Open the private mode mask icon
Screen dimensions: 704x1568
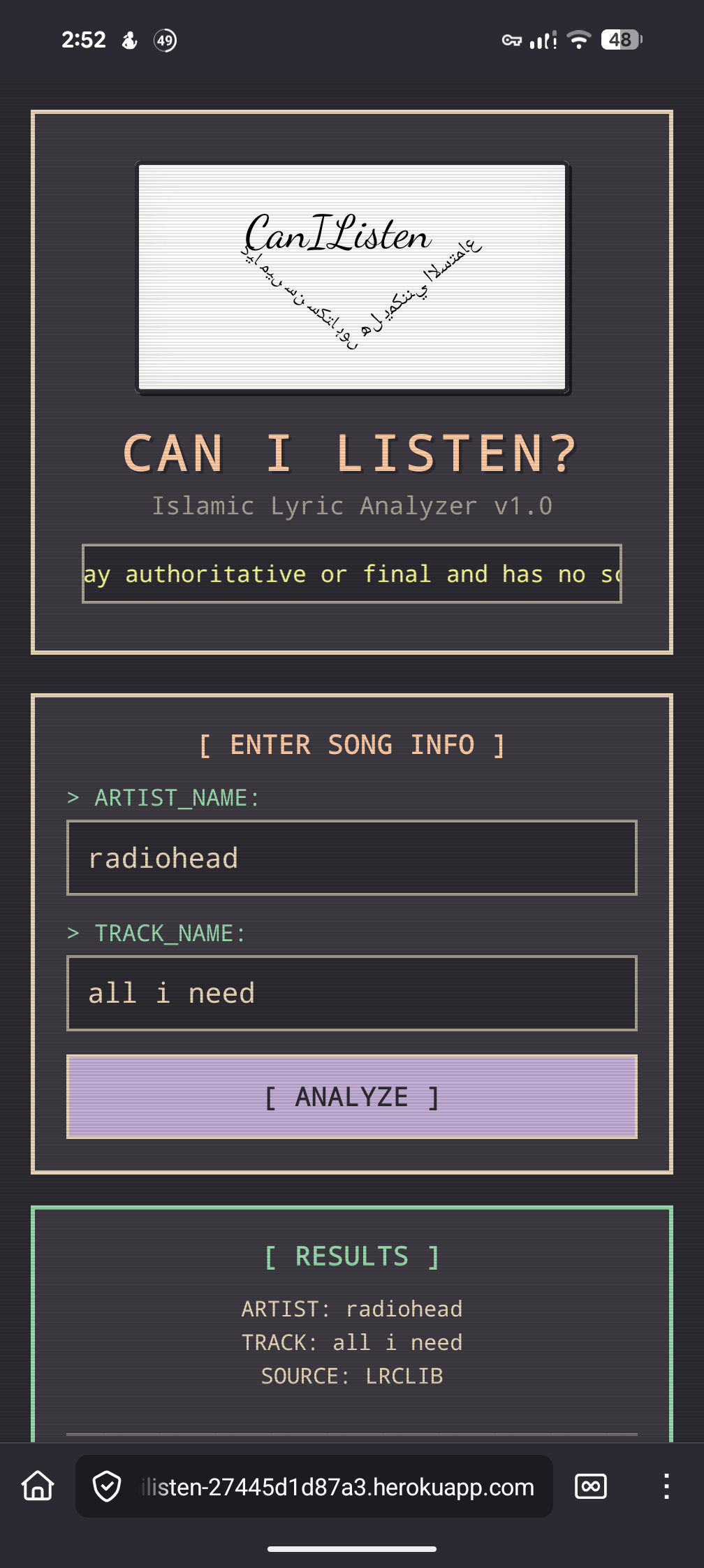coord(591,1486)
